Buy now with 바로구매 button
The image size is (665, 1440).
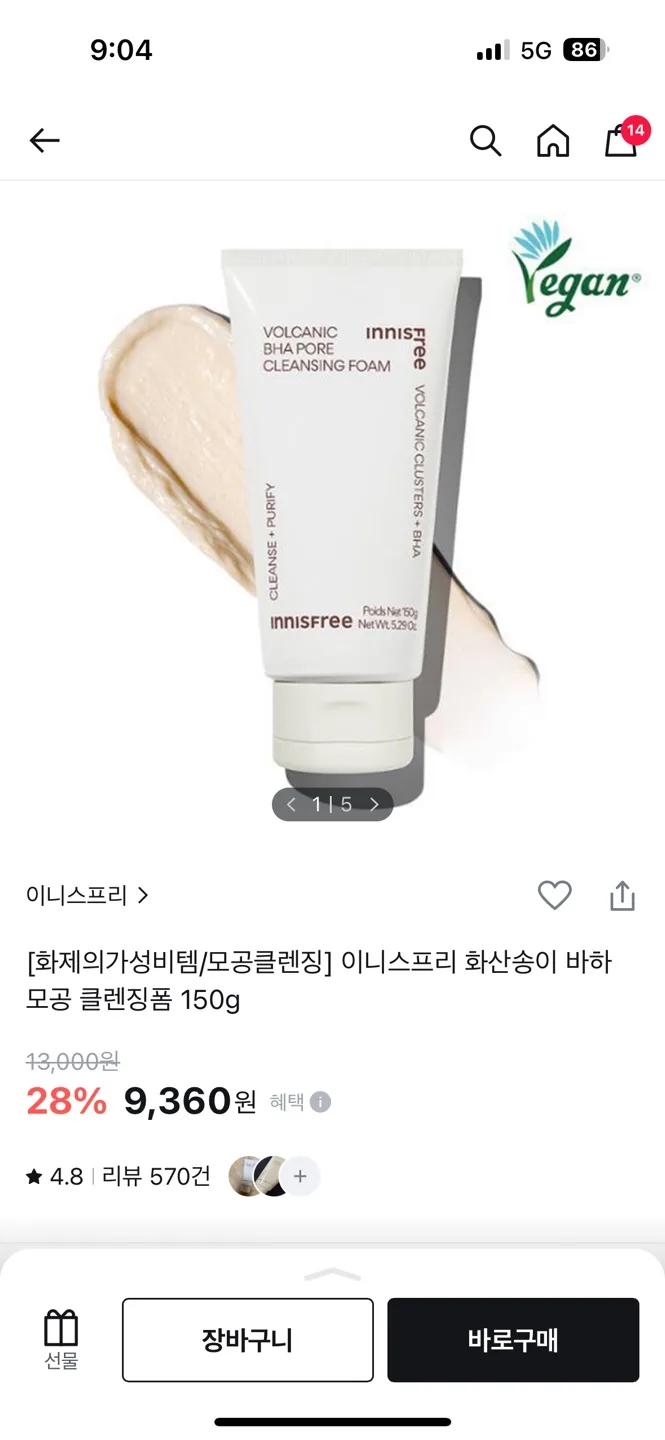click(512, 1340)
